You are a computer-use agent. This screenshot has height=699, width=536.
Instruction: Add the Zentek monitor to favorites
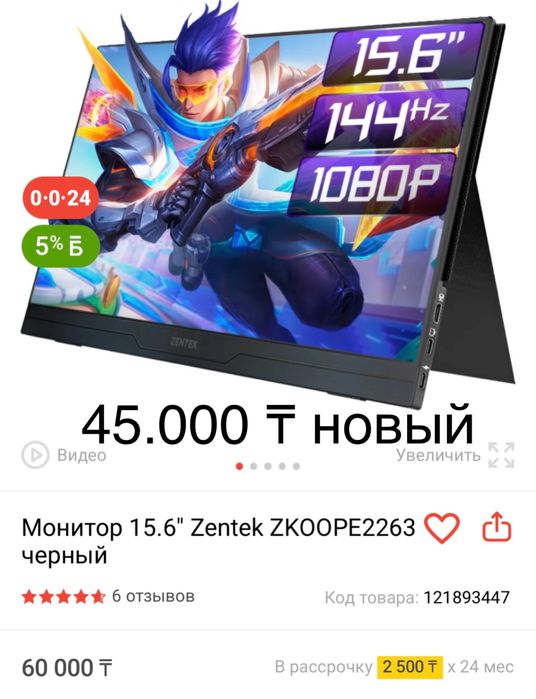[x=441, y=528]
